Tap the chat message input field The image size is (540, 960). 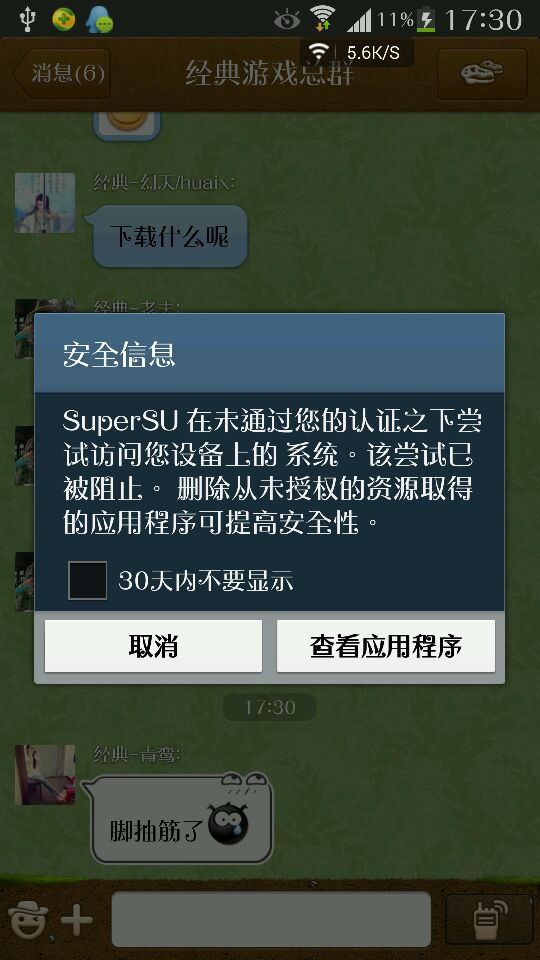[x=271, y=919]
